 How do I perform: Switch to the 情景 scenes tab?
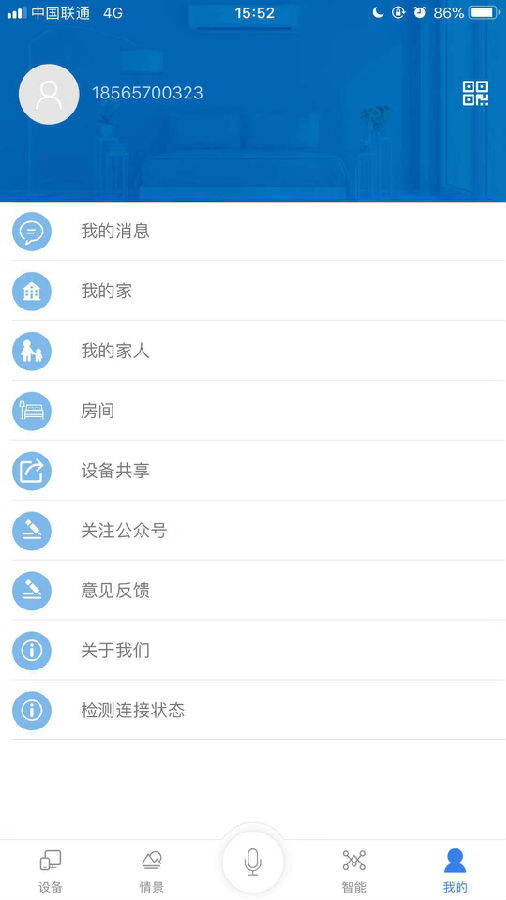click(152, 871)
